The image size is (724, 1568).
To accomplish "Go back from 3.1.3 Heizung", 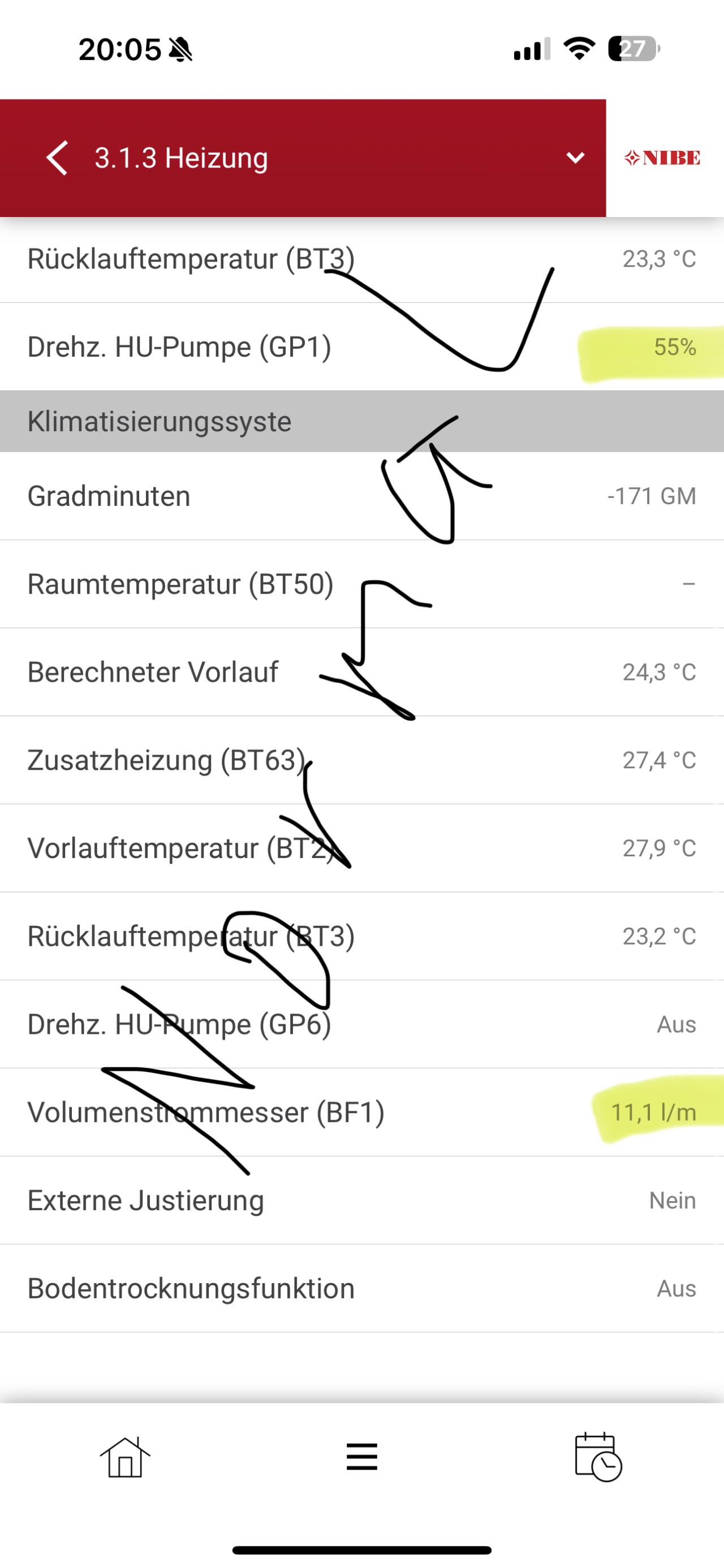I will point(57,158).
